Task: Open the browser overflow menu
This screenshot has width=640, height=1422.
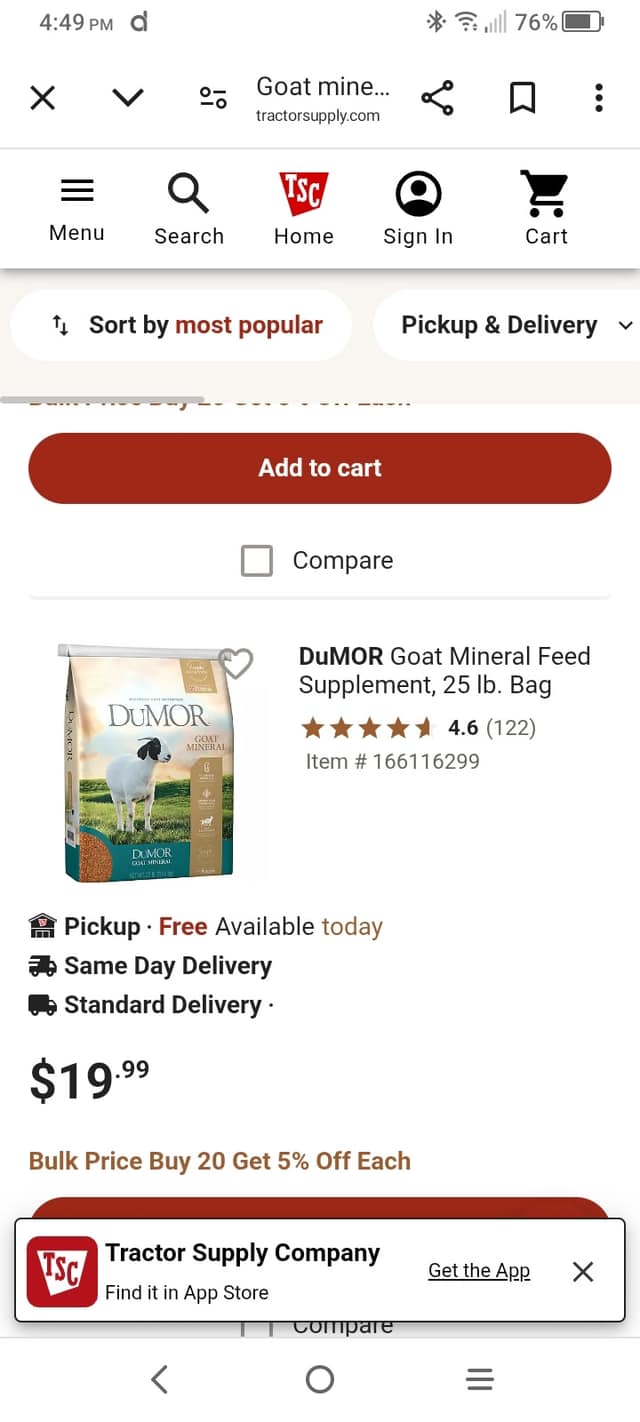Action: click(x=598, y=98)
